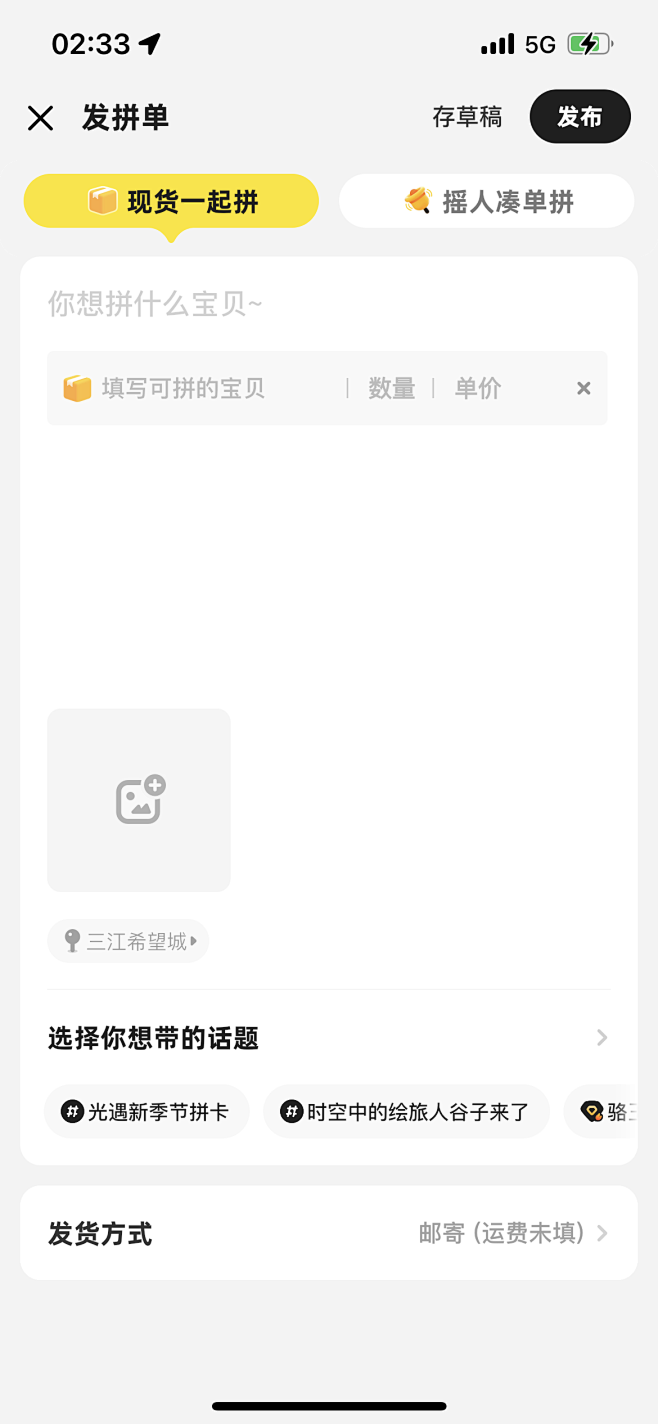This screenshot has width=658, height=1424.
Task: Tap the 数量 quantity field
Action: 391,388
